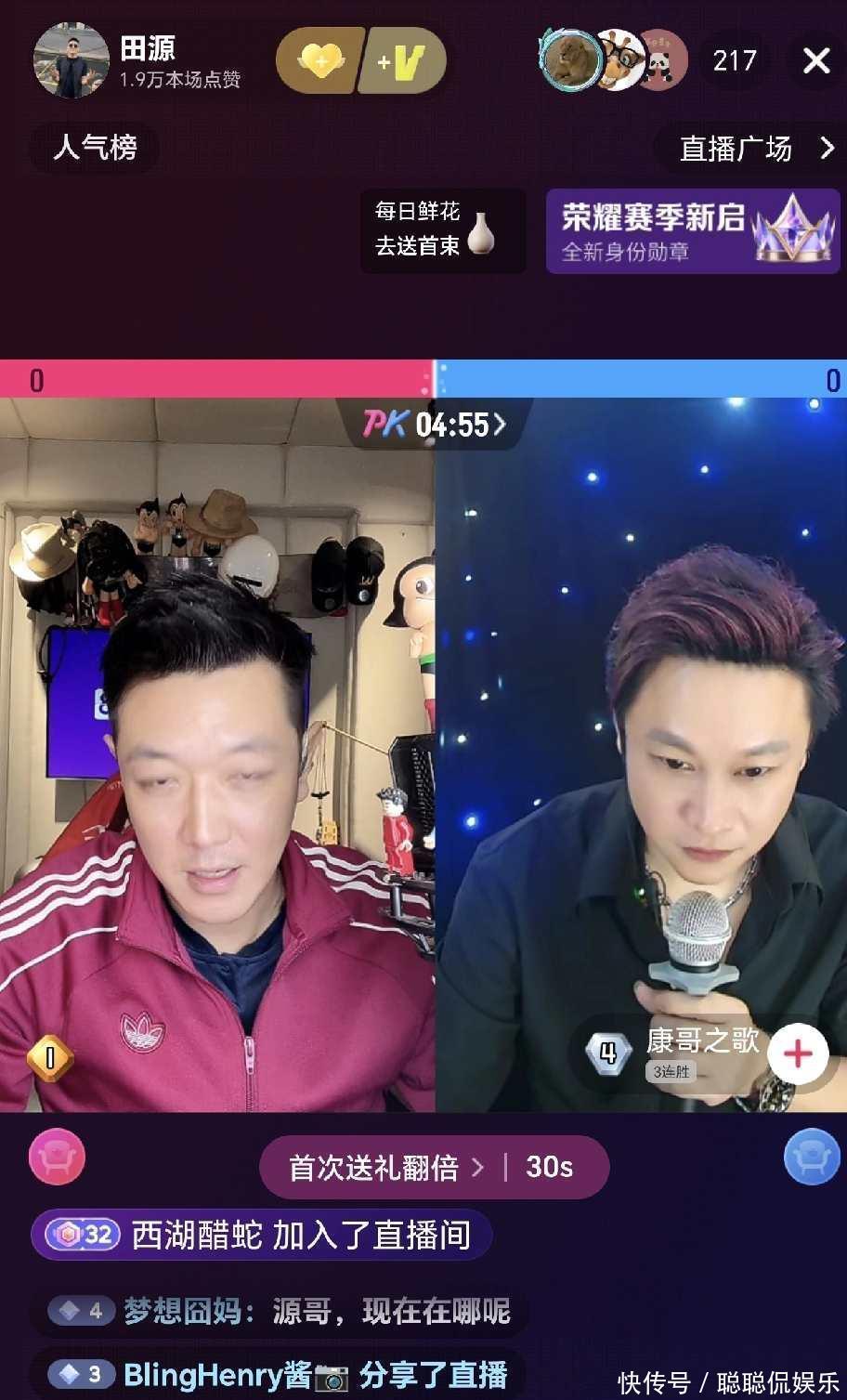
Task: Open the 217 viewers list
Action: coord(734,61)
